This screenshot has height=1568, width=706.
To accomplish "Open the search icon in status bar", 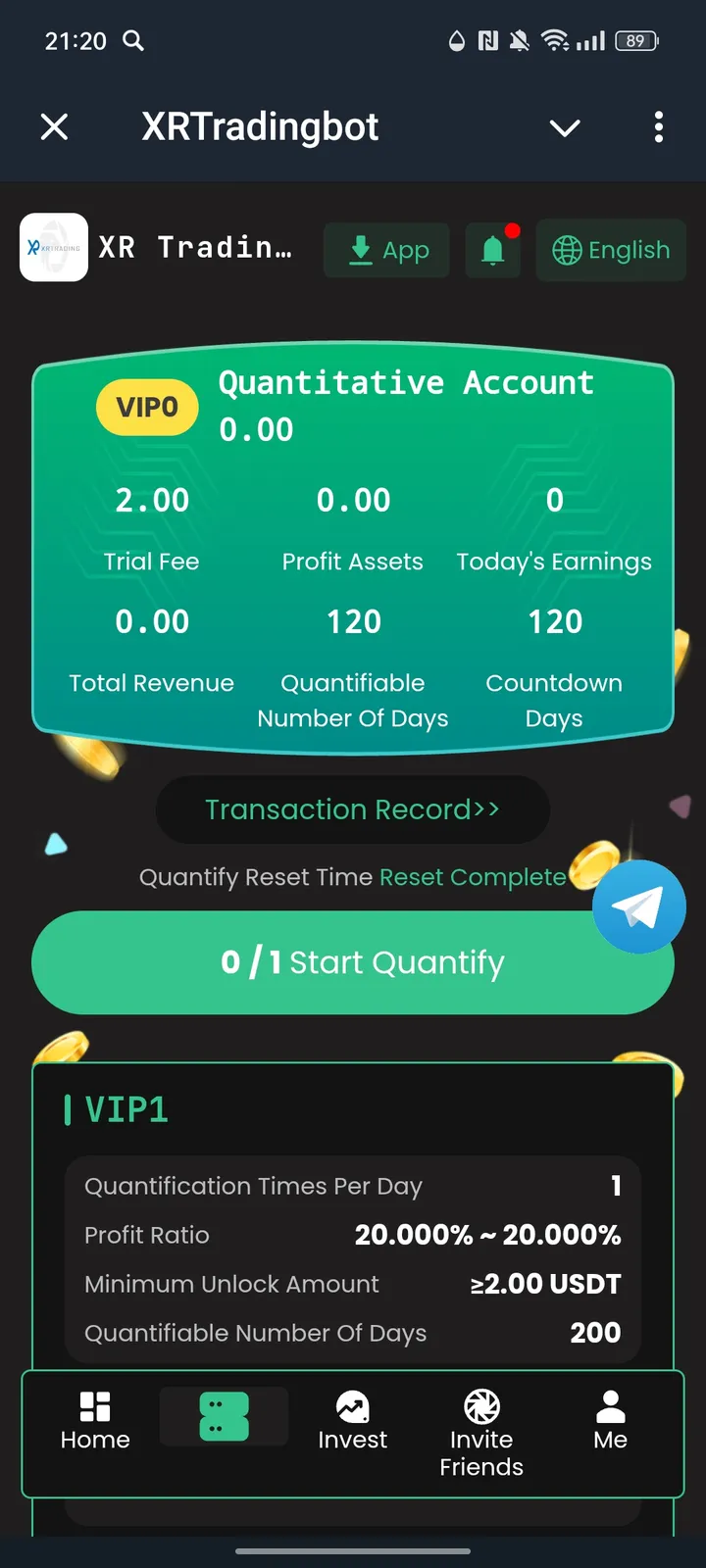I will point(133,41).
